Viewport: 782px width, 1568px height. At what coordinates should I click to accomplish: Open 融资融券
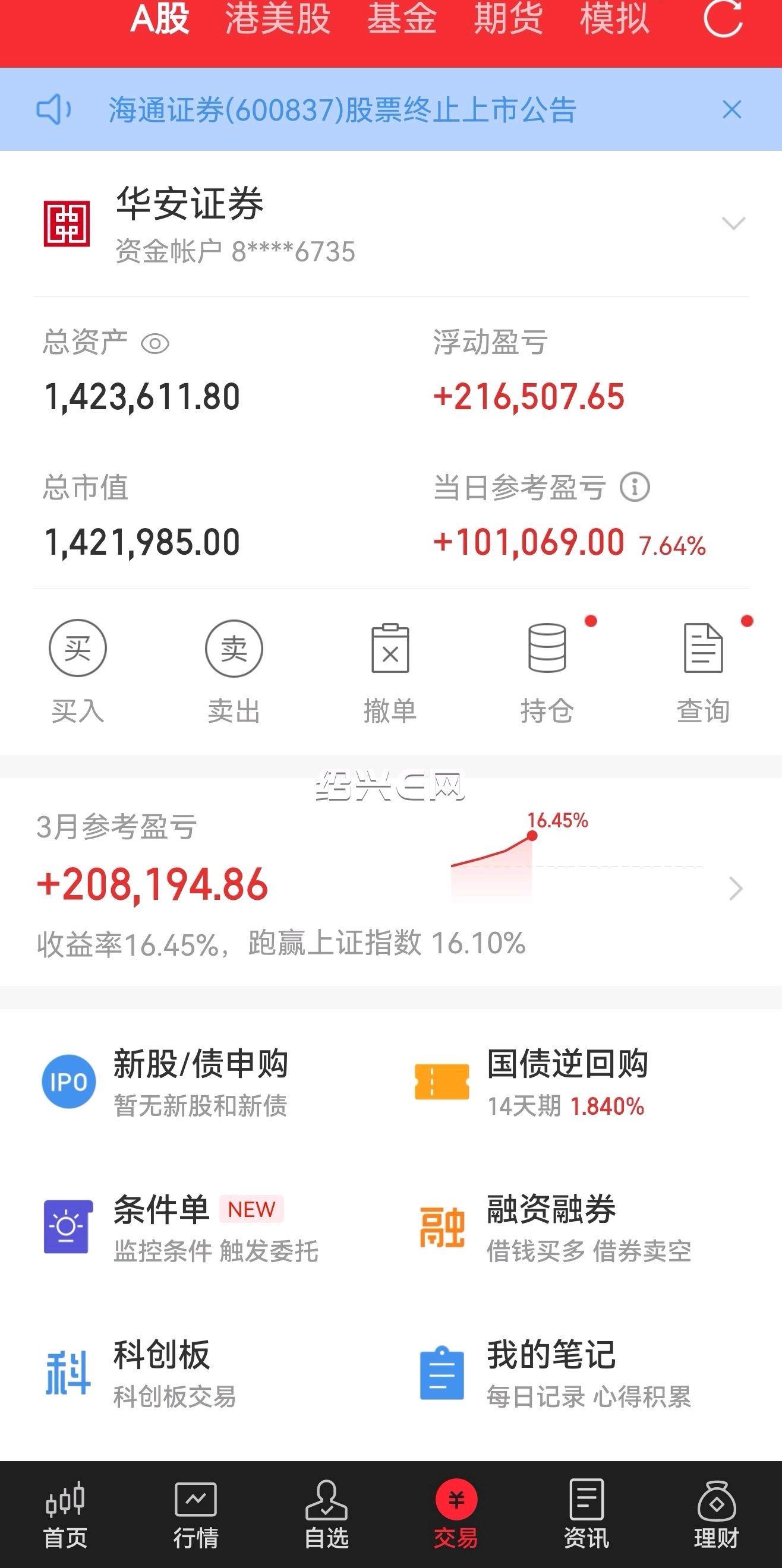(556, 1228)
